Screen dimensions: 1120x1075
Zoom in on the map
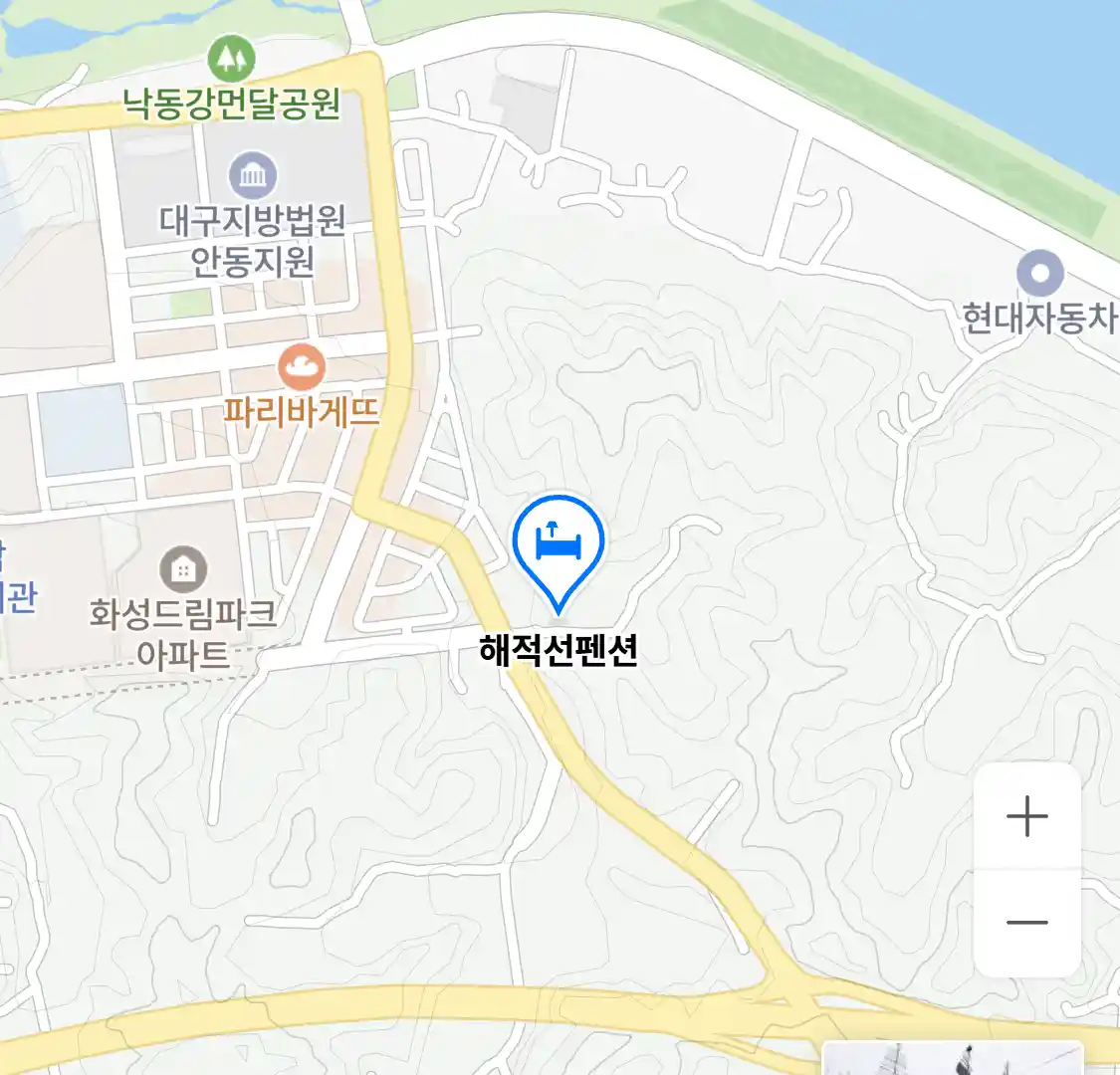(1027, 817)
